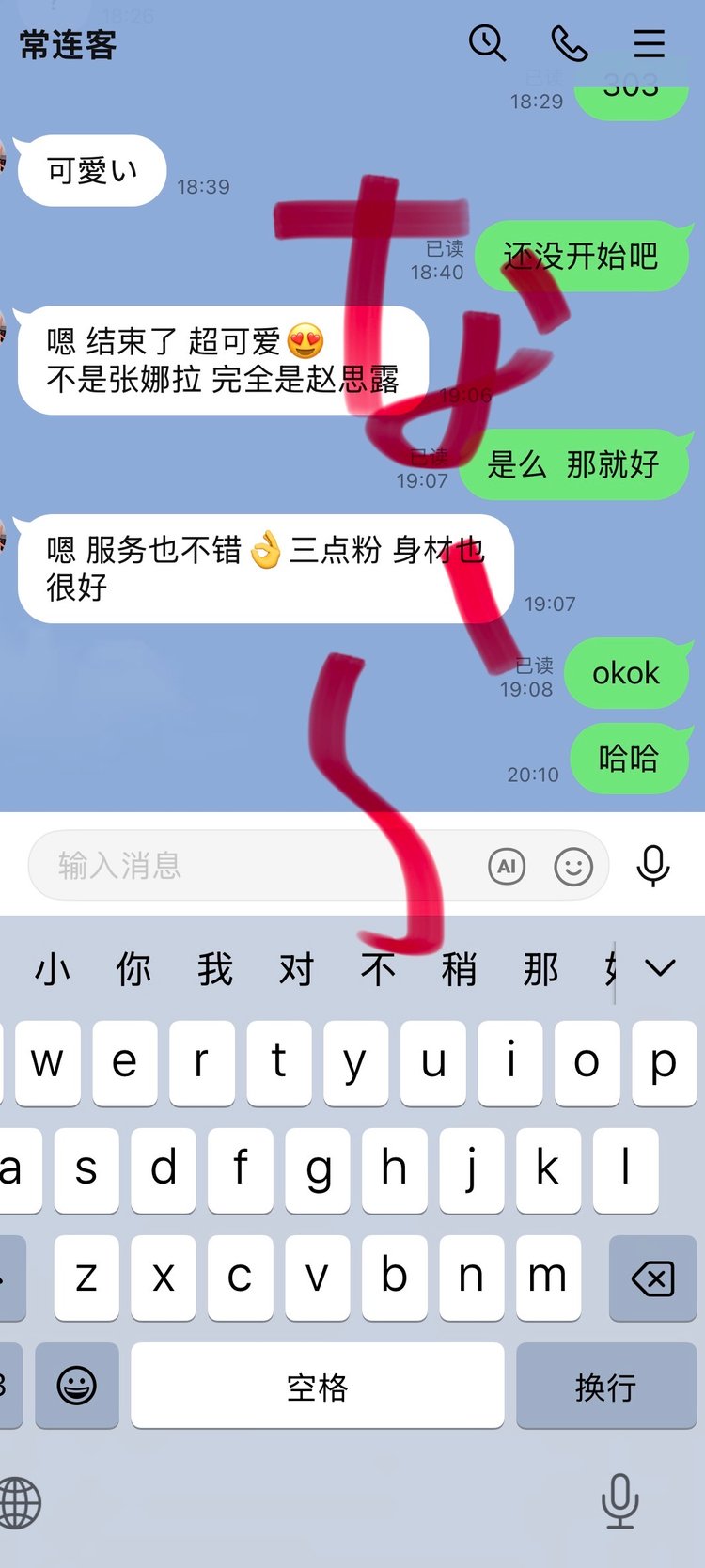Pick the candidate 对
The width and height of the screenshot is (705, 1568).
click(296, 969)
